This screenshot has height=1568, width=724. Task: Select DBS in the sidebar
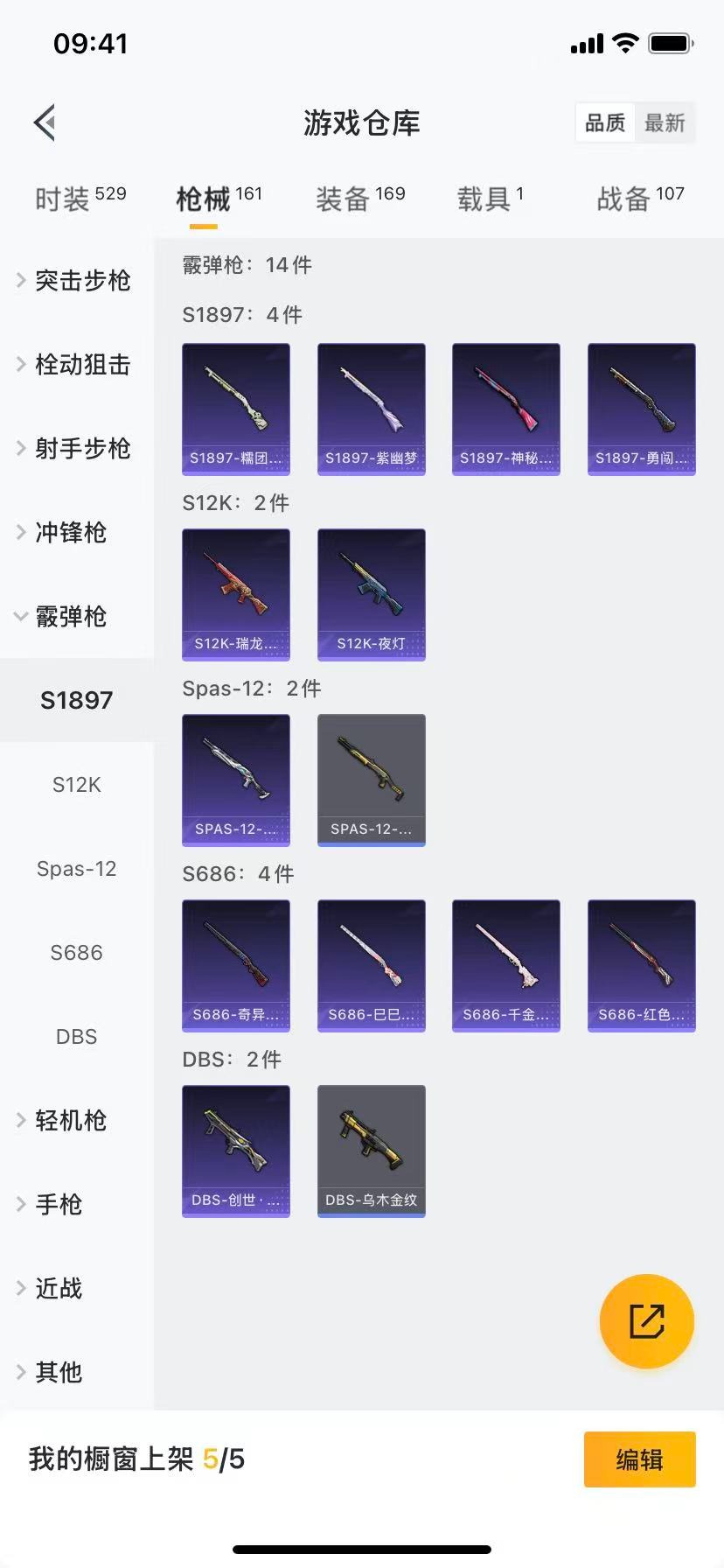[x=76, y=1036]
